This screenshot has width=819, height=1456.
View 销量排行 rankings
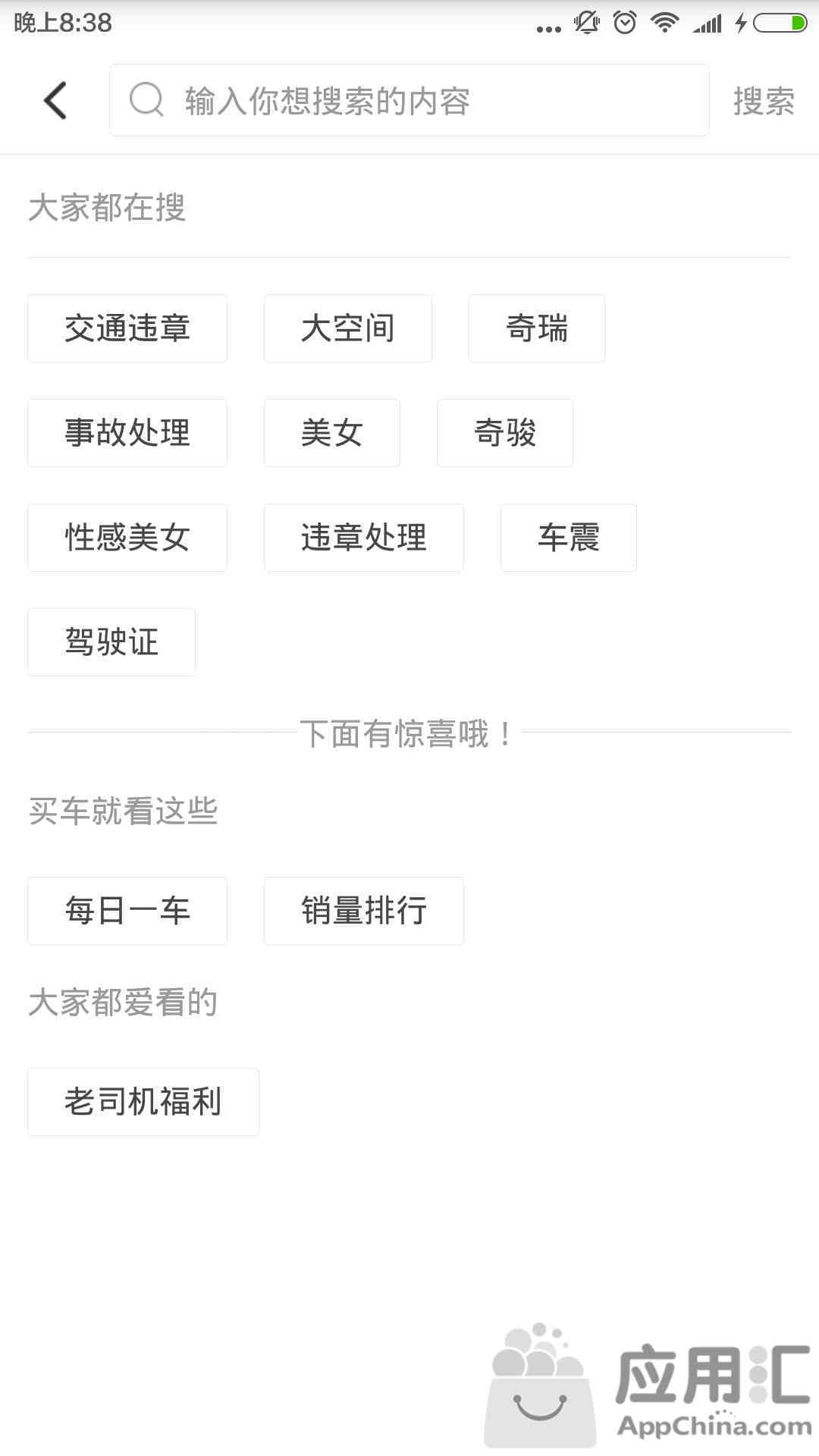point(364,911)
